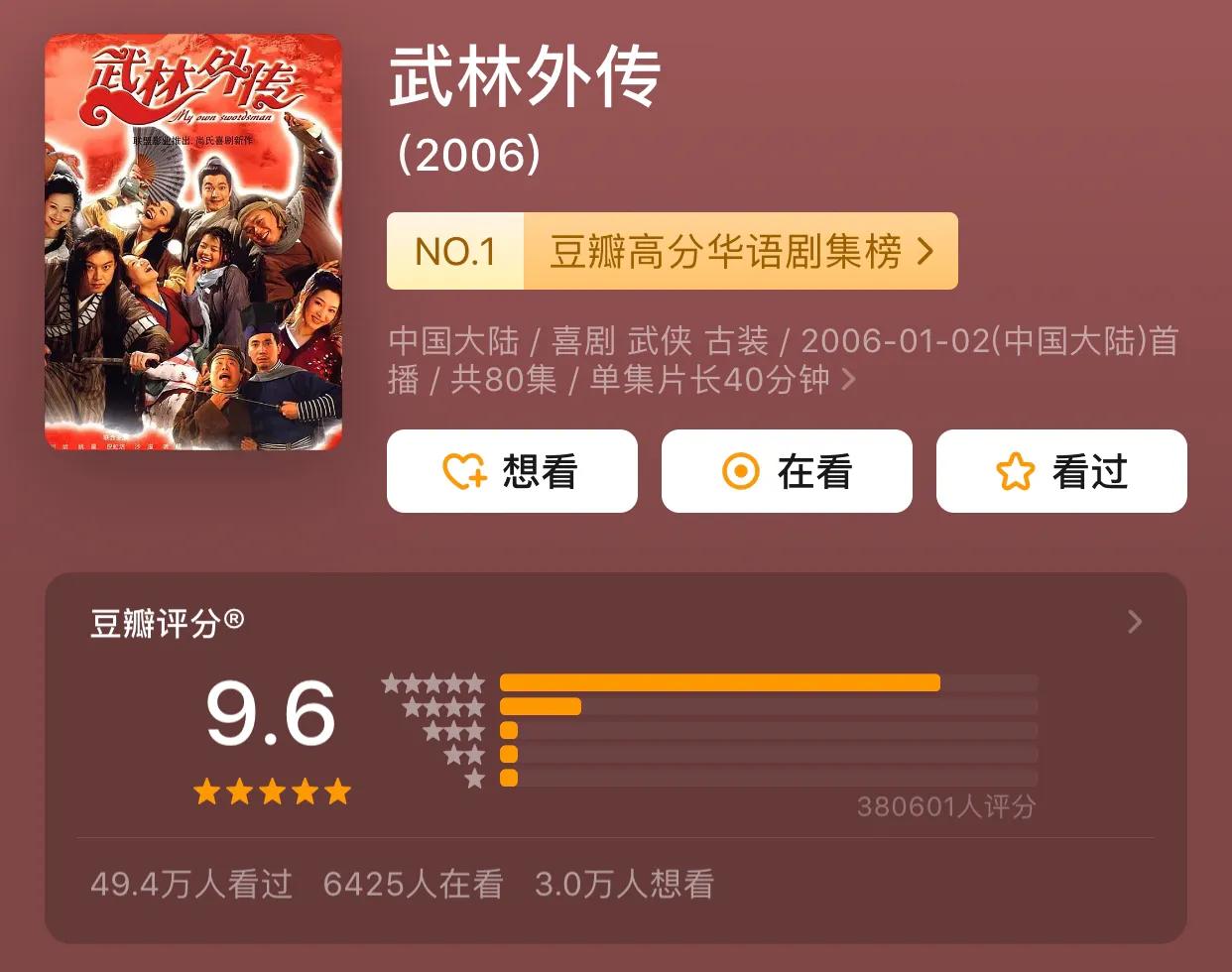Viewport: 1232px width, 972px height.
Task: Mark the show as 在看
Action: click(x=787, y=471)
